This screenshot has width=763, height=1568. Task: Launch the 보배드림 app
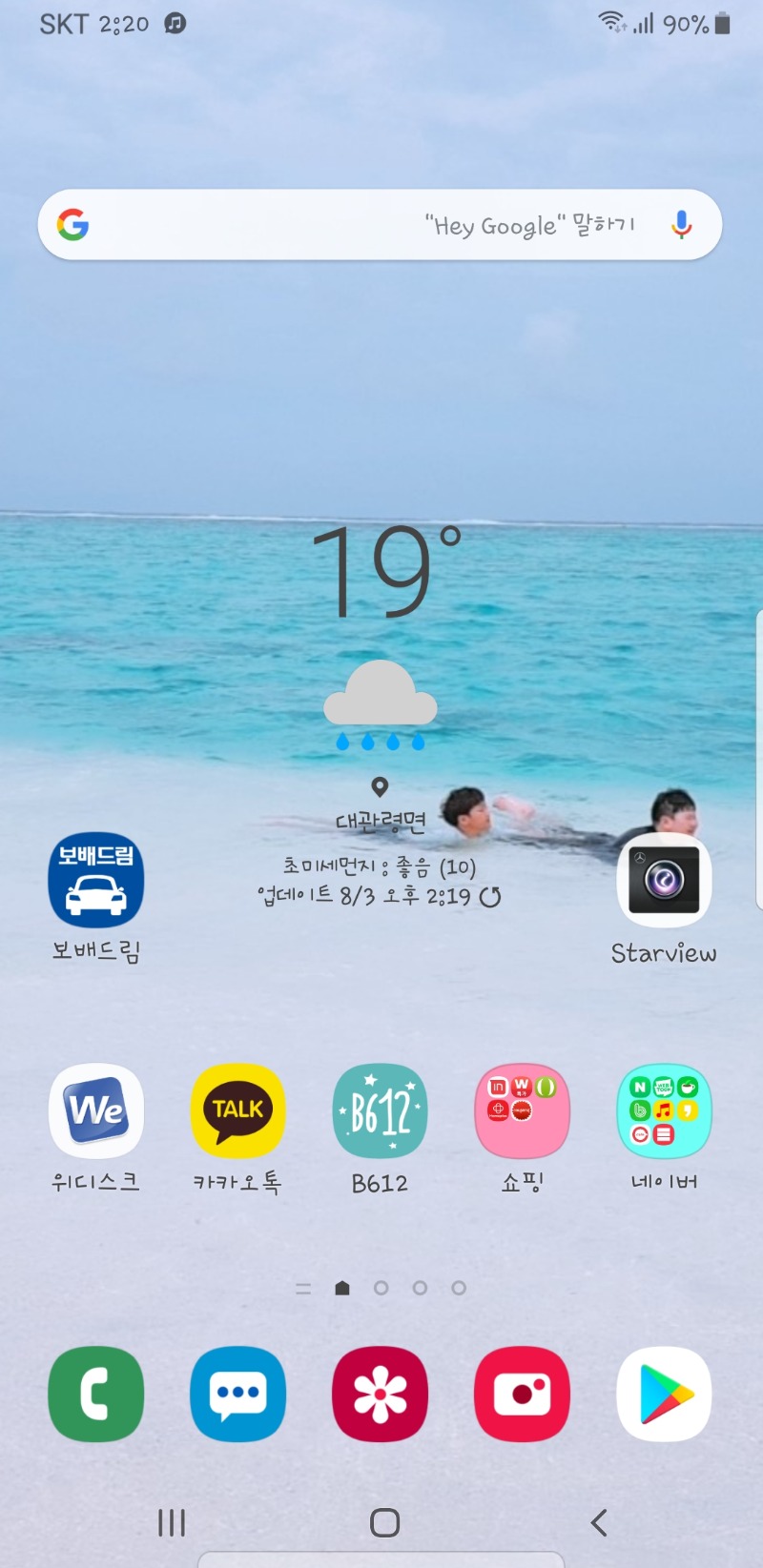[x=96, y=882]
